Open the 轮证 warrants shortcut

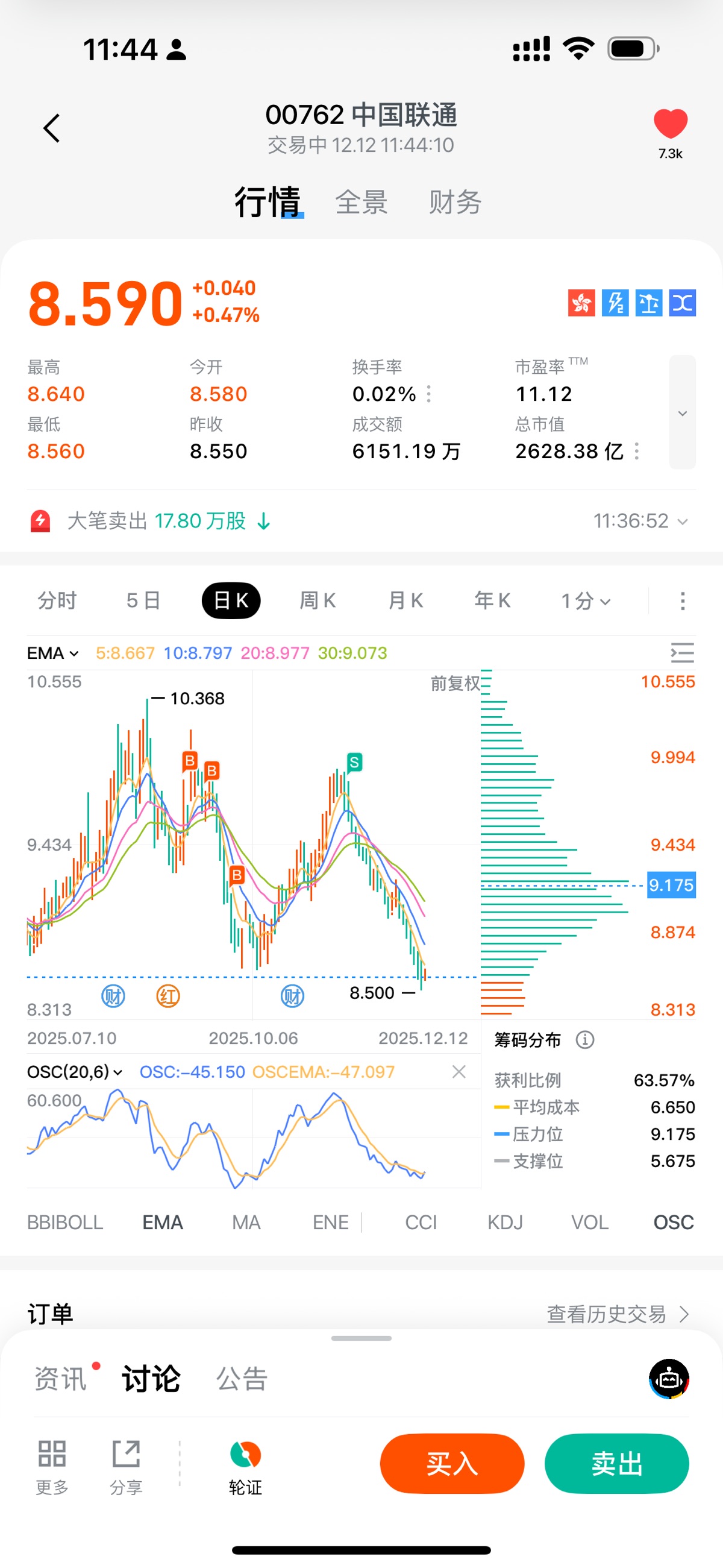coord(245,1467)
